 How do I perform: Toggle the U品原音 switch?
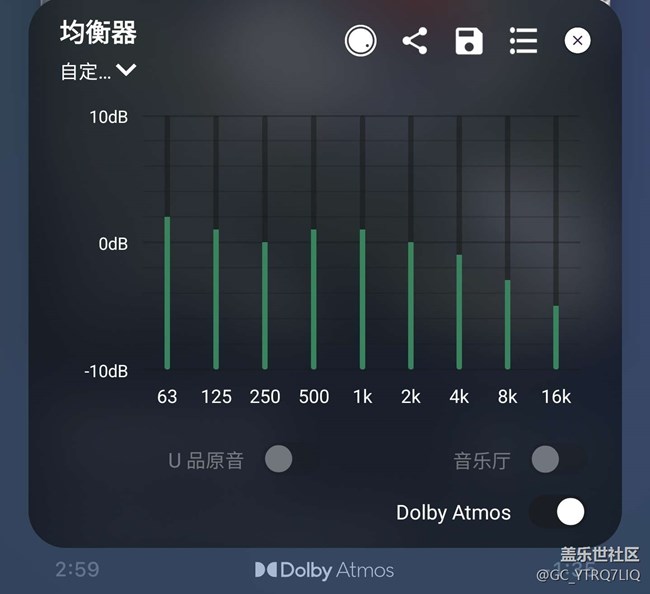pos(279,459)
